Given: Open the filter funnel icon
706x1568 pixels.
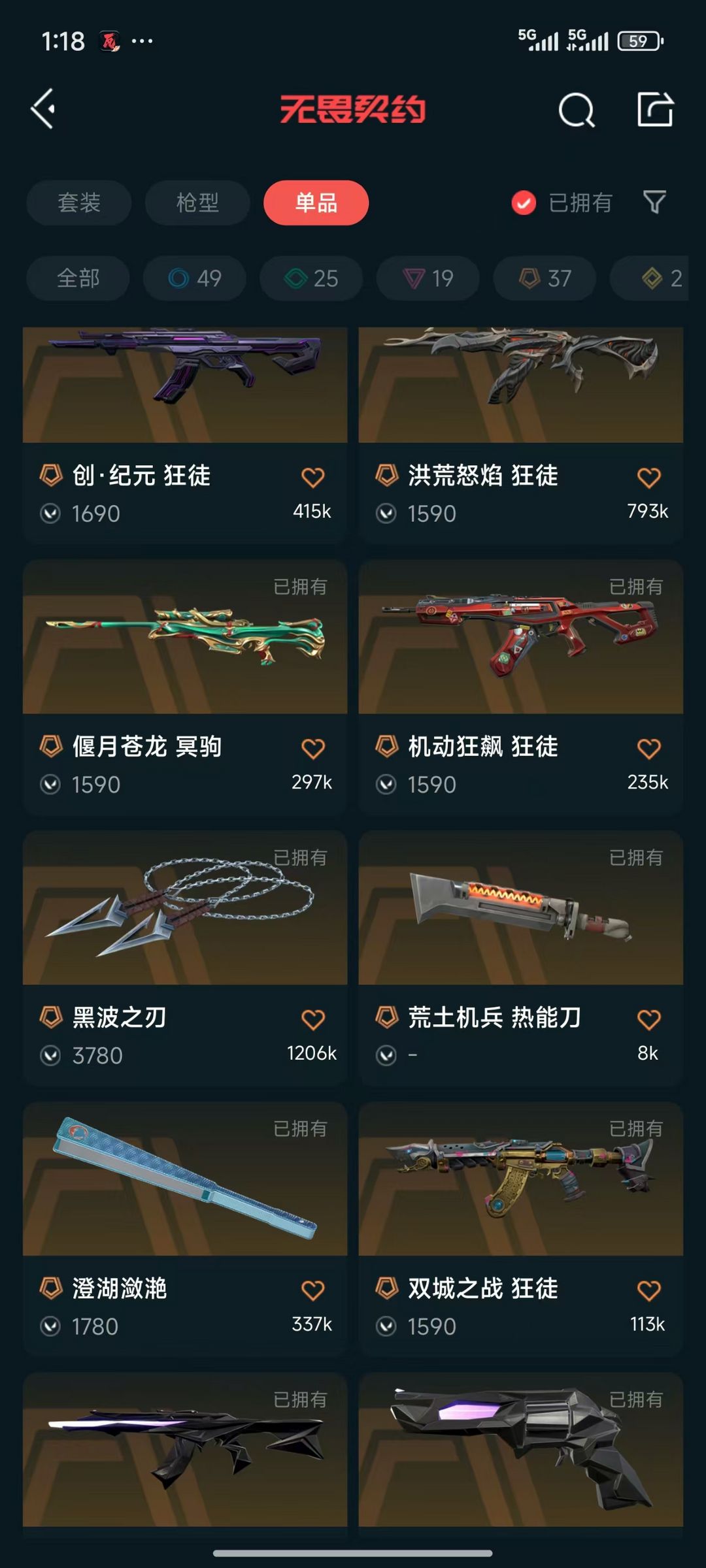Looking at the screenshot, I should [654, 202].
